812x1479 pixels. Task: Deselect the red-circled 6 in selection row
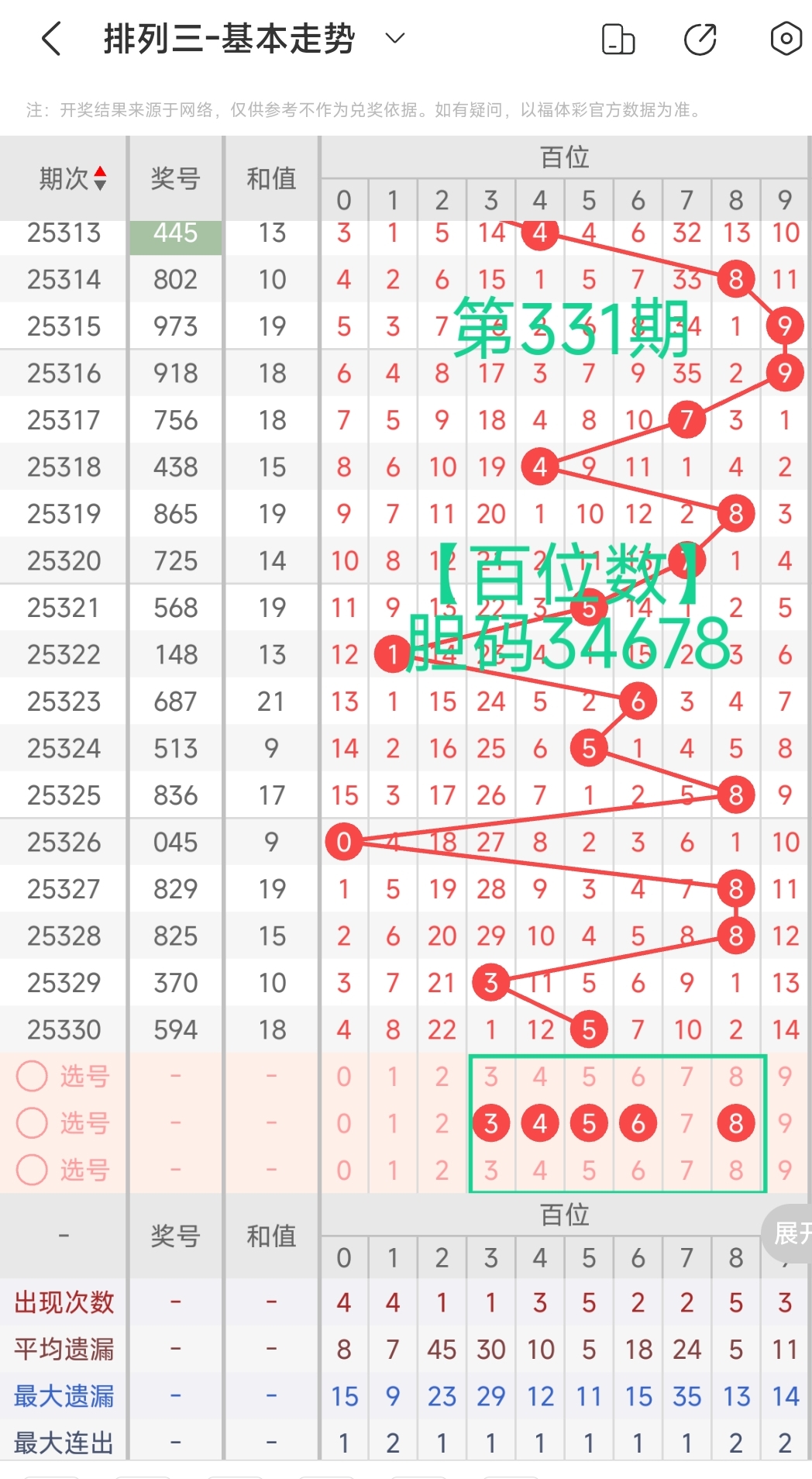(638, 1123)
